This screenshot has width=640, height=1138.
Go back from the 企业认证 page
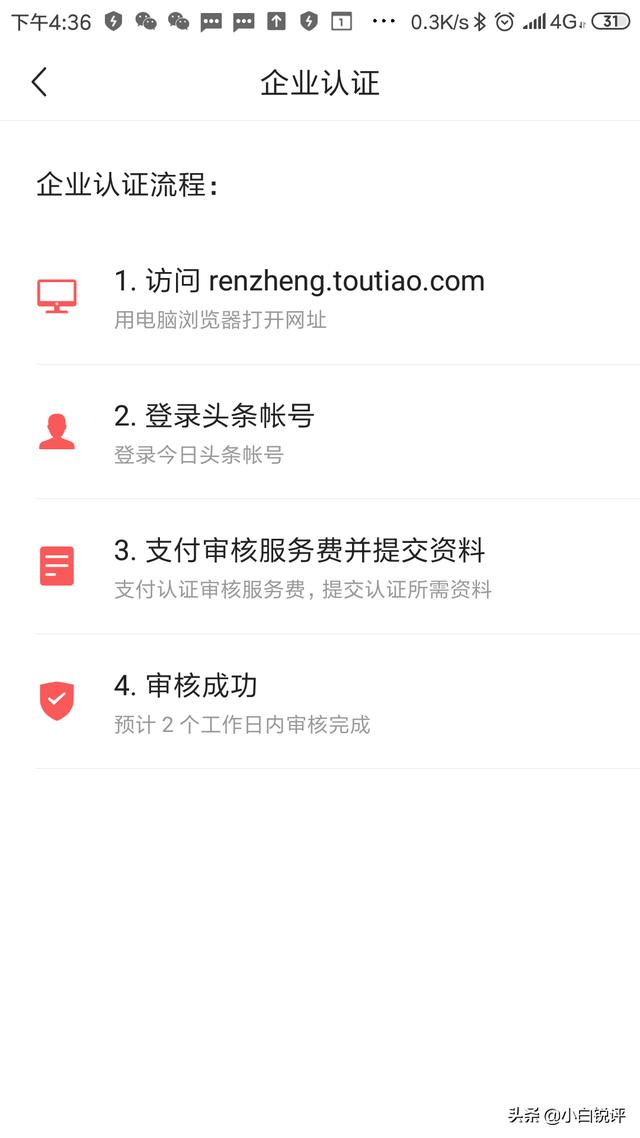click(x=39, y=82)
